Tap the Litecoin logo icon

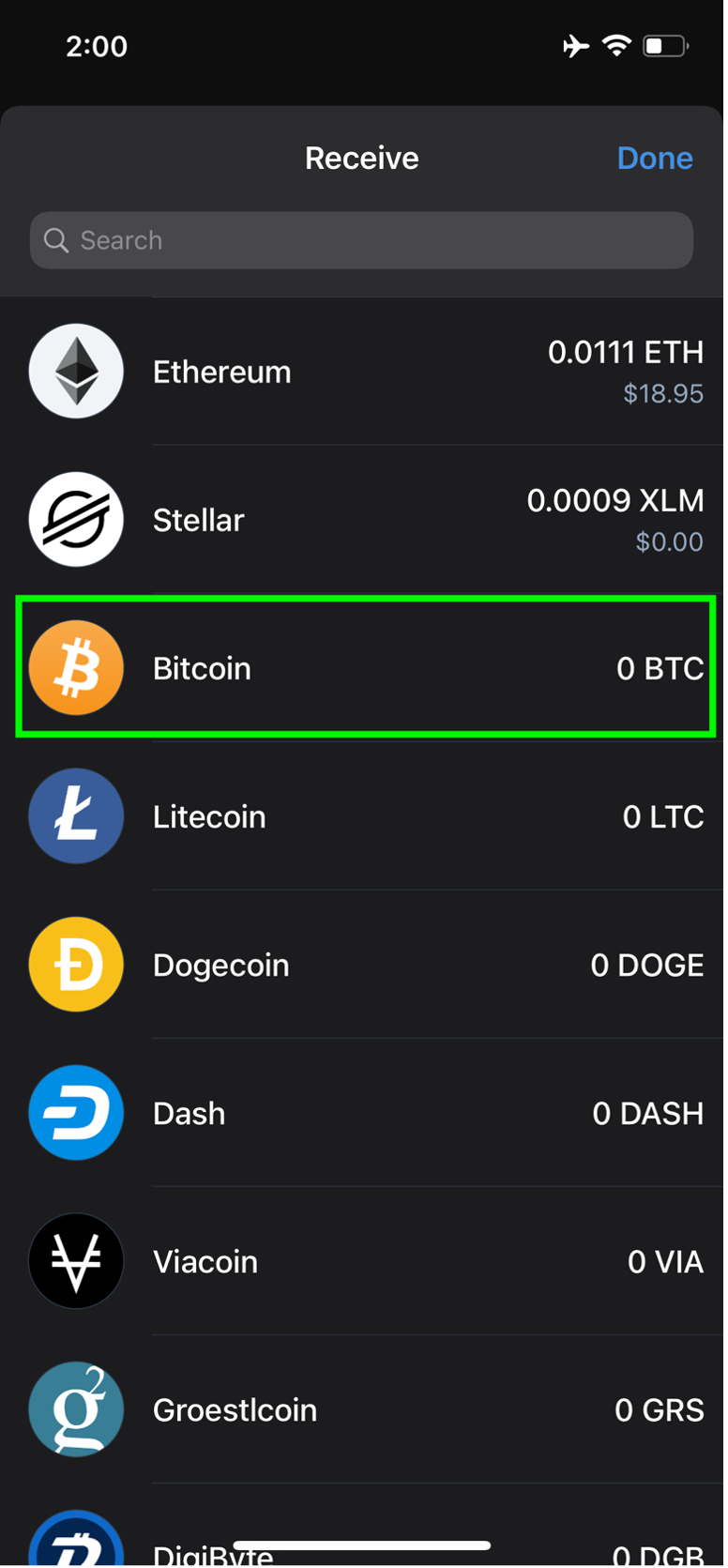[x=76, y=816]
